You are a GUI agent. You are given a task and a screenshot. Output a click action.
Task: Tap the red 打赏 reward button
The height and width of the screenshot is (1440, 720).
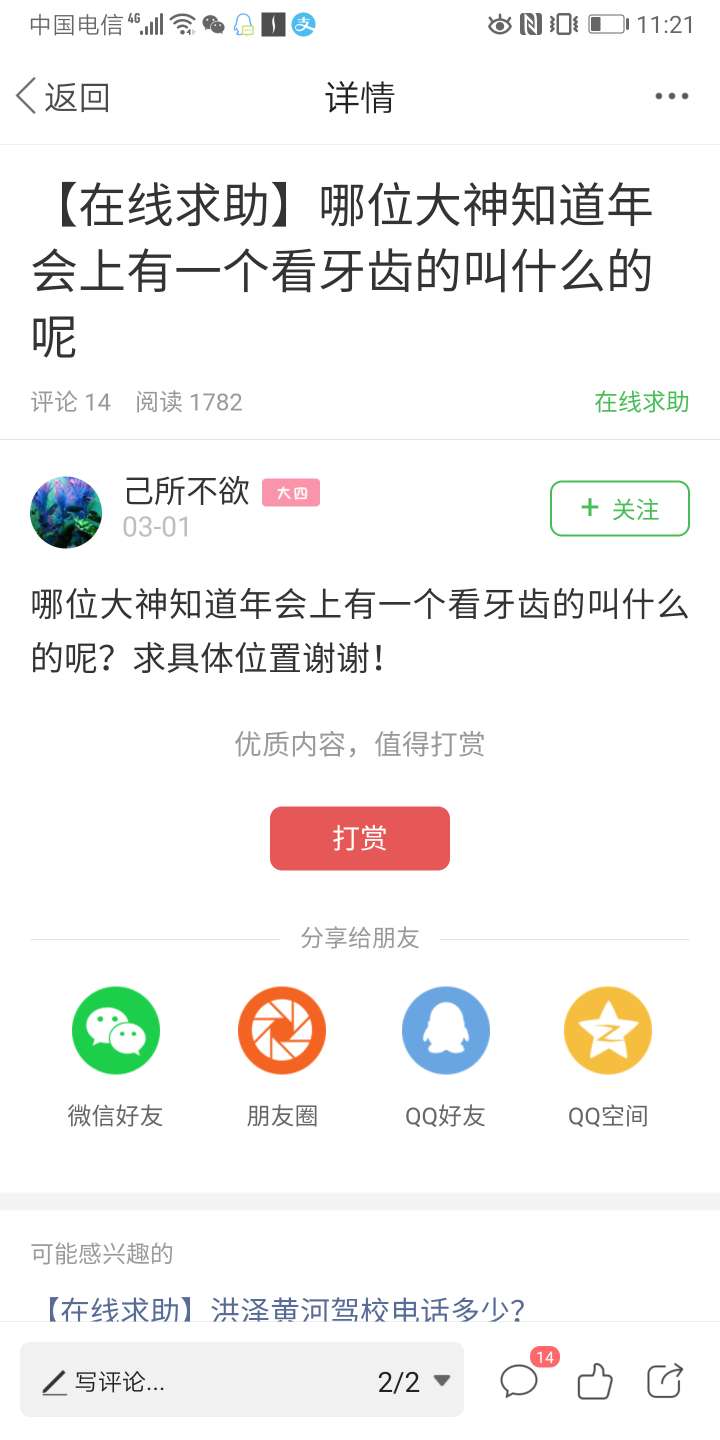[360, 838]
